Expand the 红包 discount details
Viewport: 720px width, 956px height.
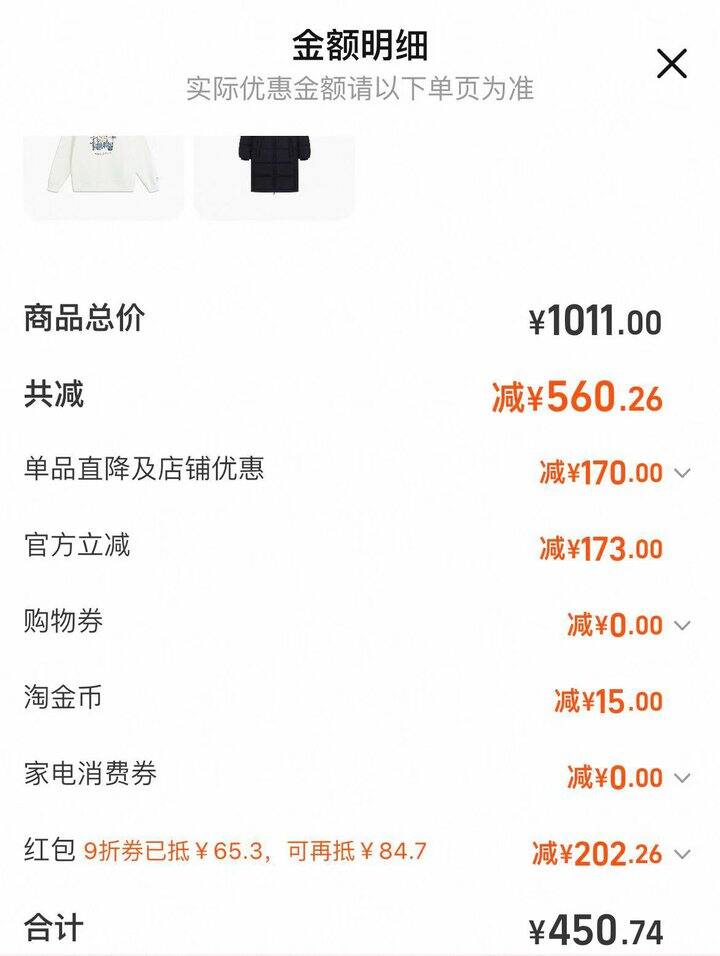682,854
